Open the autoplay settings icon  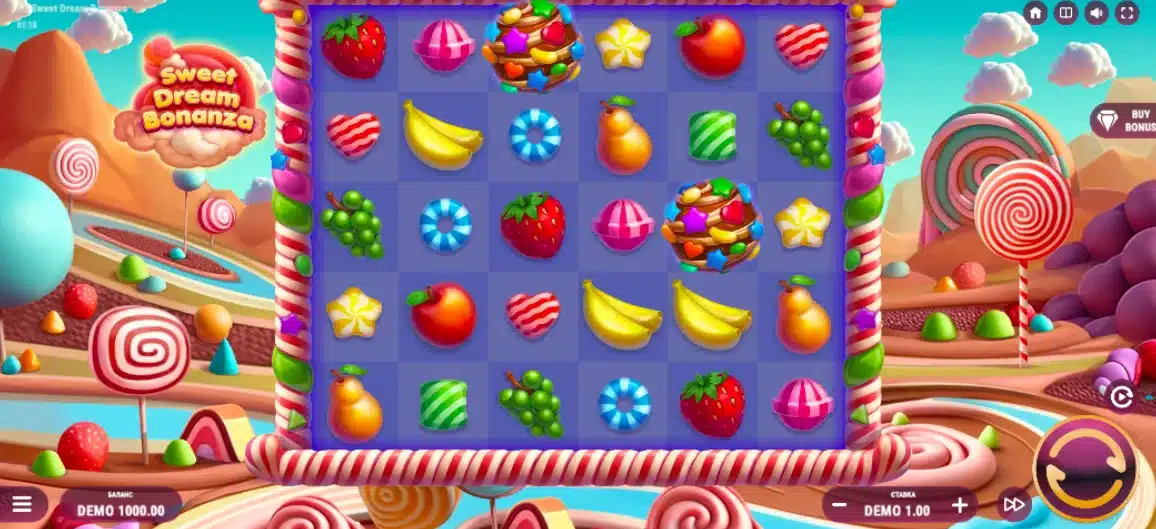click(1121, 398)
